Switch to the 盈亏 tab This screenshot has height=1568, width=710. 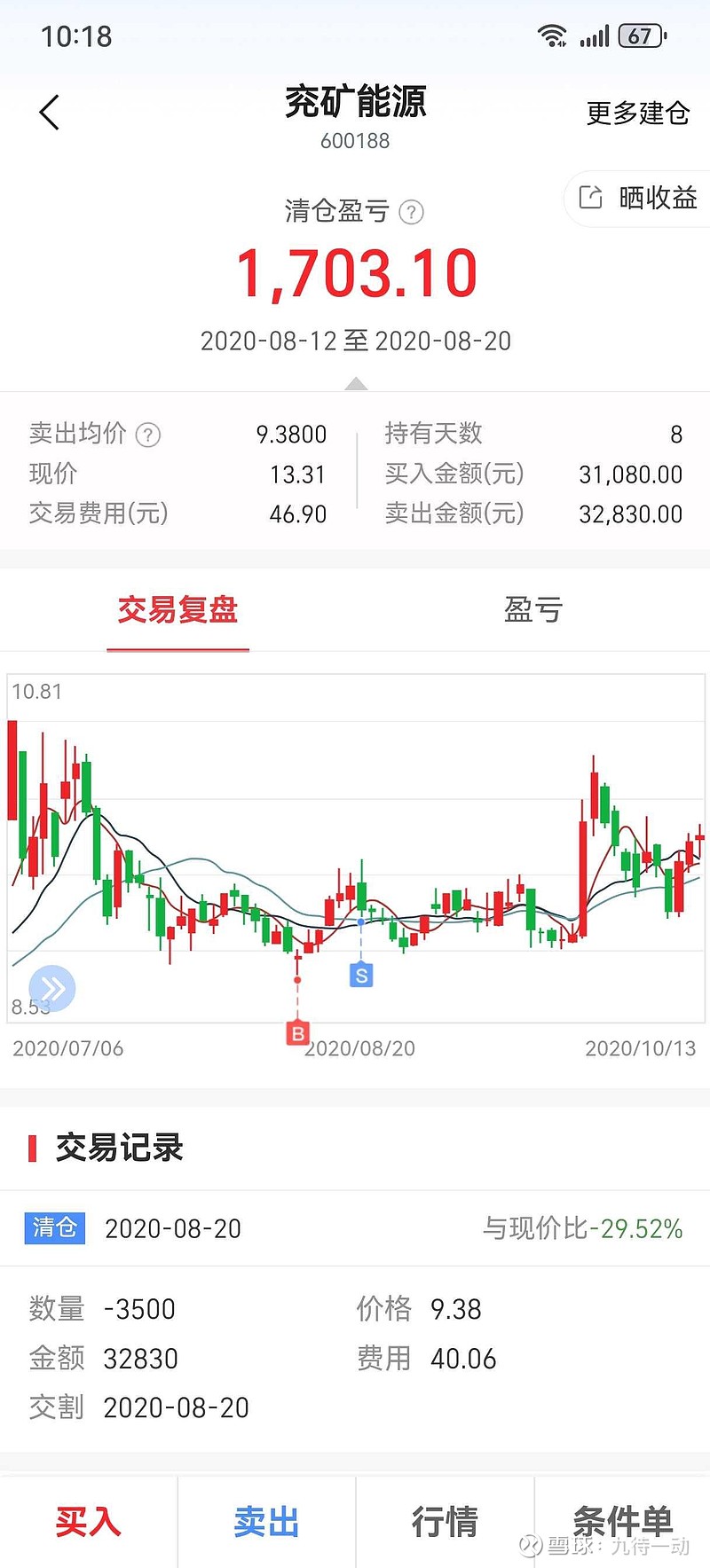coord(532,610)
